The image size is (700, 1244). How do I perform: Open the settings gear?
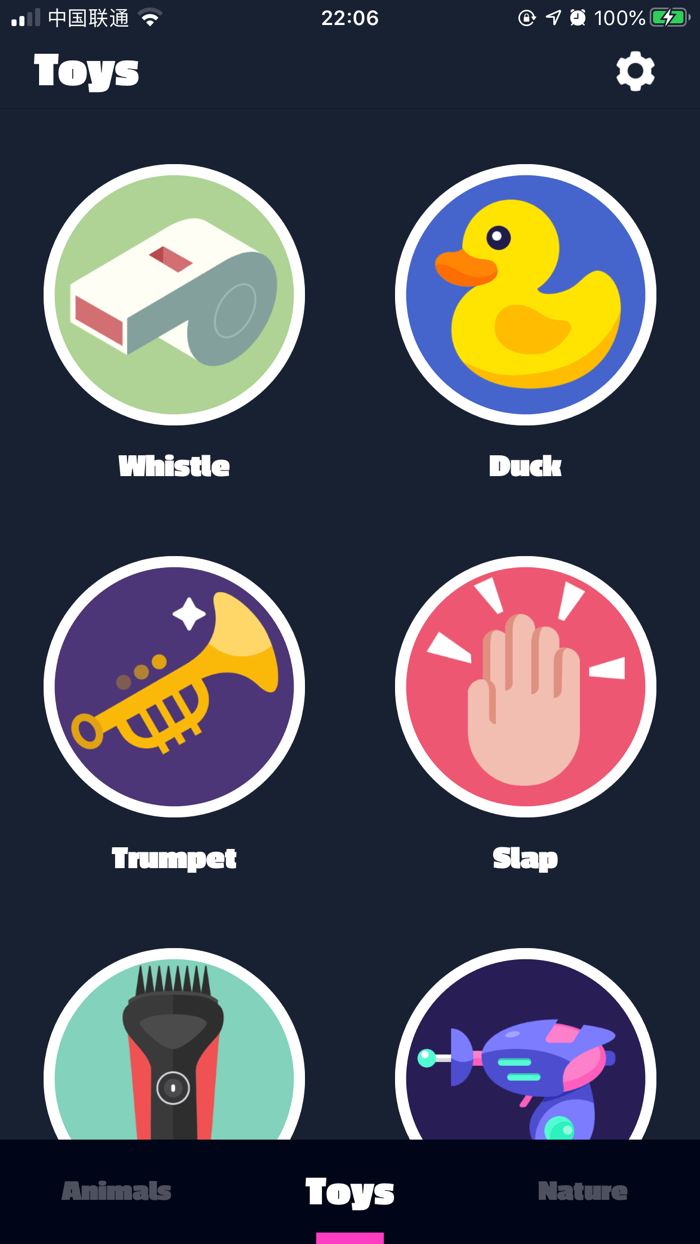pos(635,71)
